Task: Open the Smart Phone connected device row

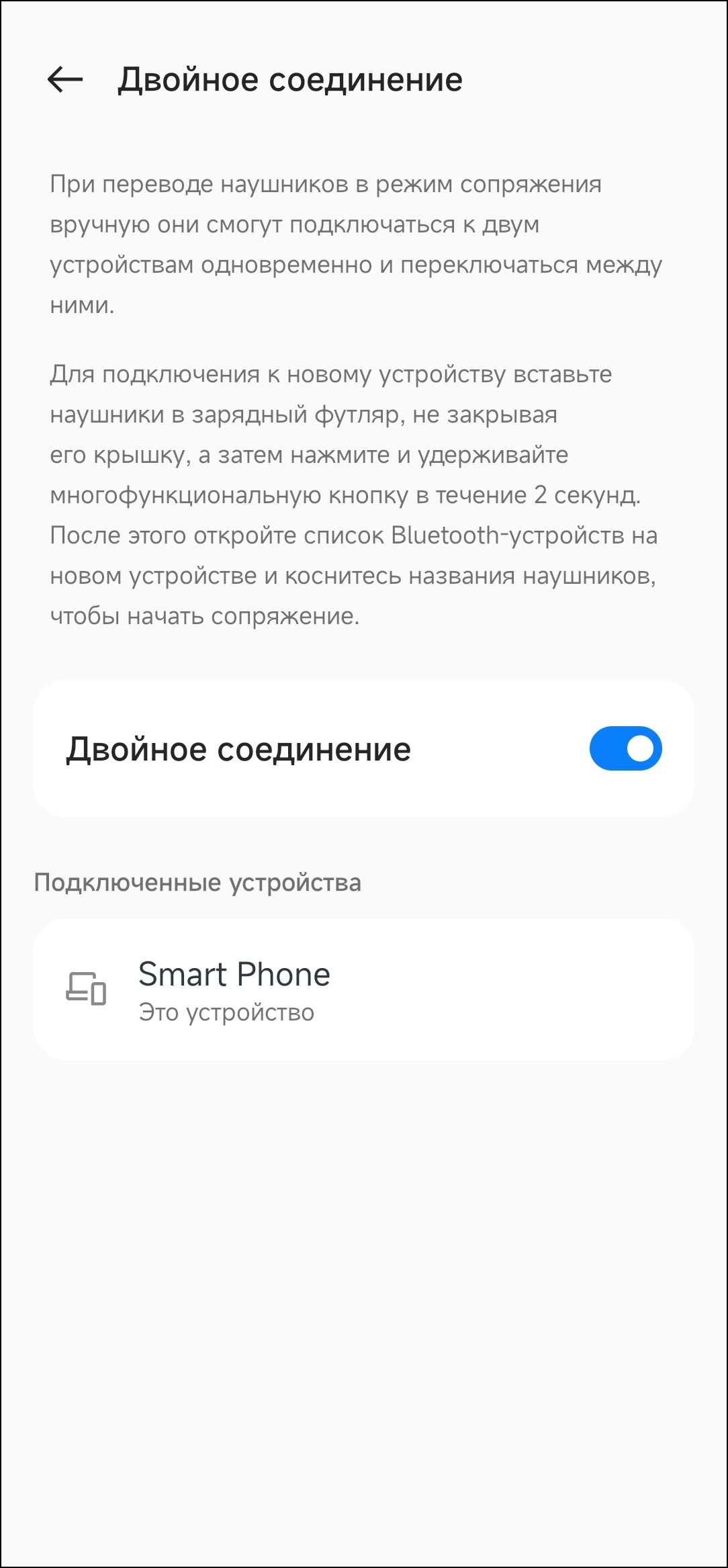Action: point(363,989)
